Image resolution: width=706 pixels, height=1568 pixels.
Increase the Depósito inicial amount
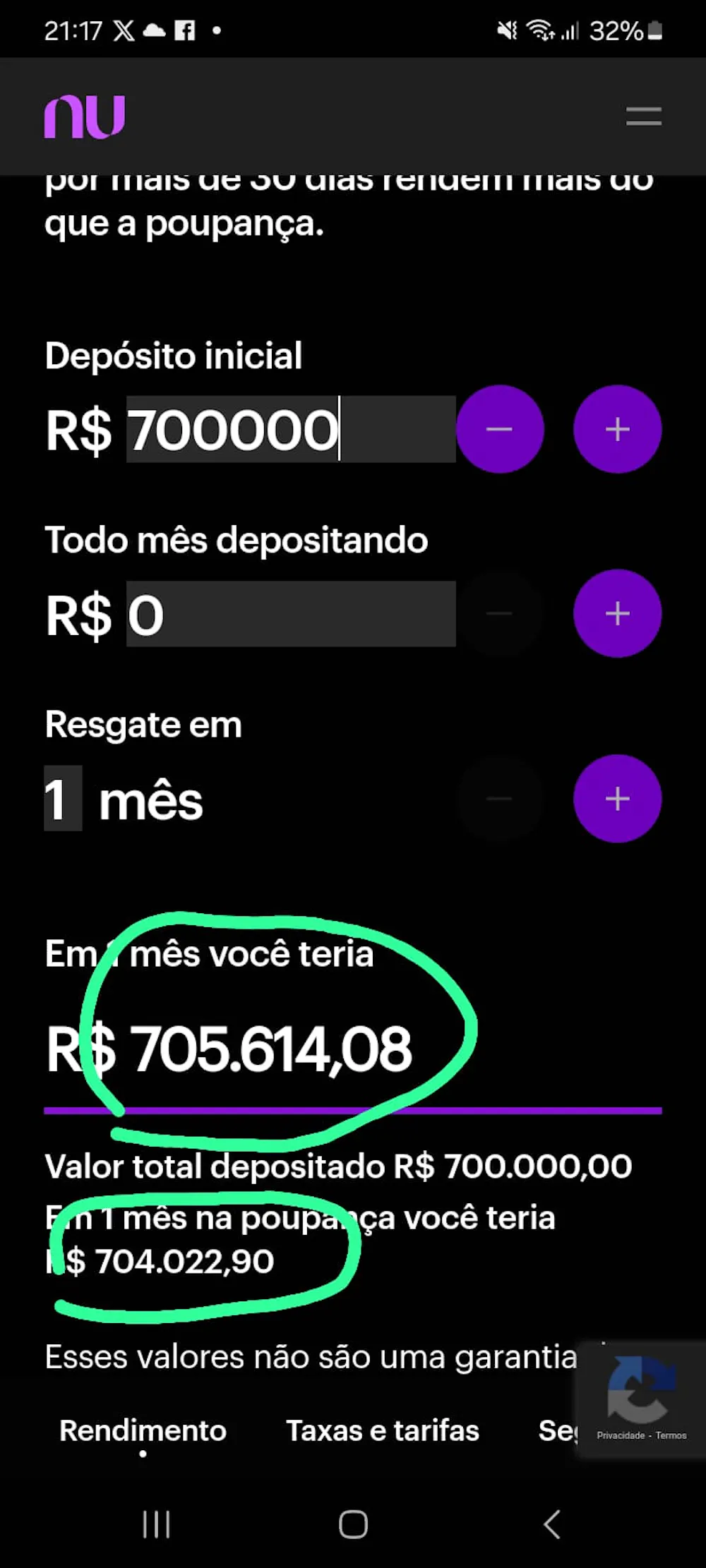click(617, 429)
